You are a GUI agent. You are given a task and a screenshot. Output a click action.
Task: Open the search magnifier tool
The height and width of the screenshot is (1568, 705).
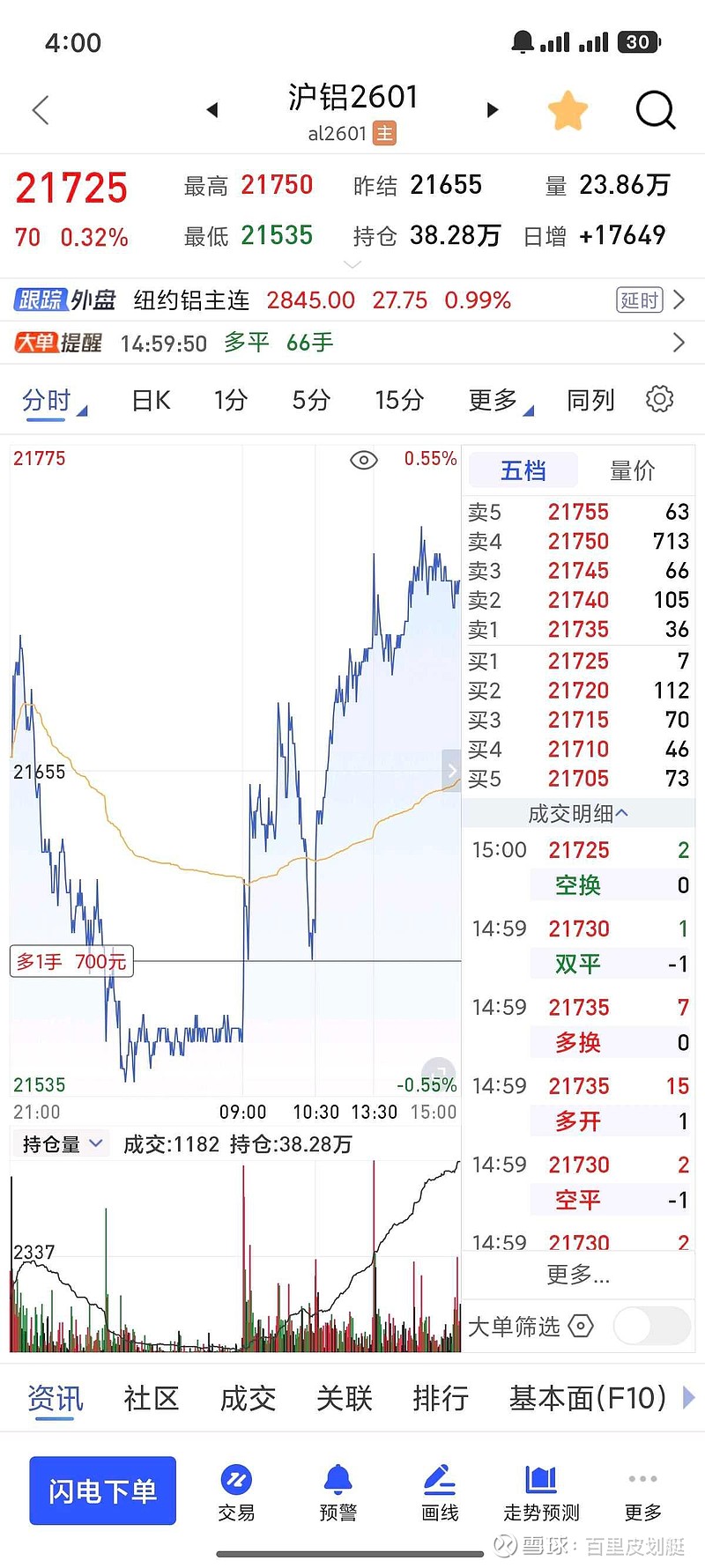656,110
